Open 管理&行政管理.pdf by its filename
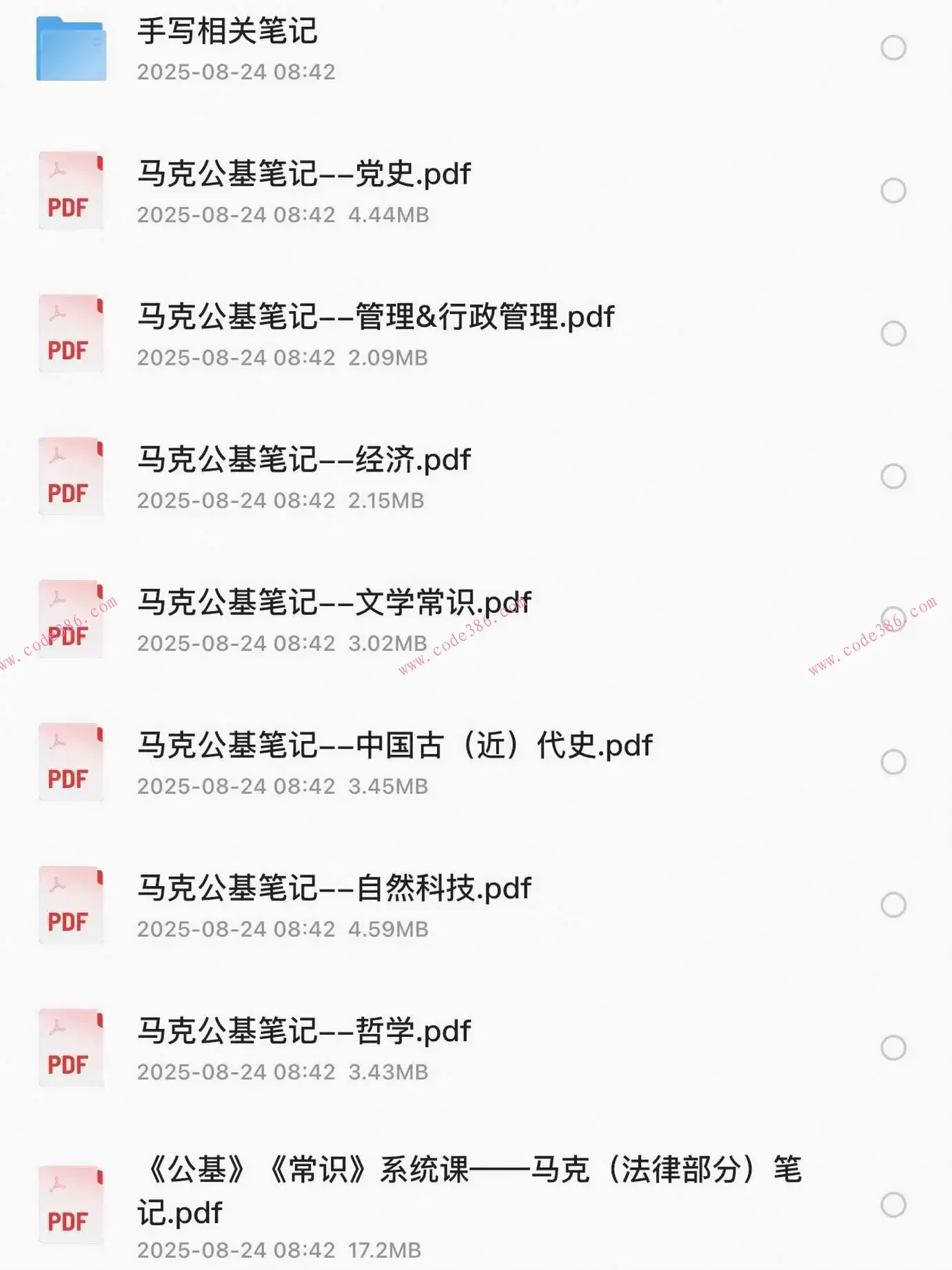This screenshot has height=1270, width=952. point(376,318)
